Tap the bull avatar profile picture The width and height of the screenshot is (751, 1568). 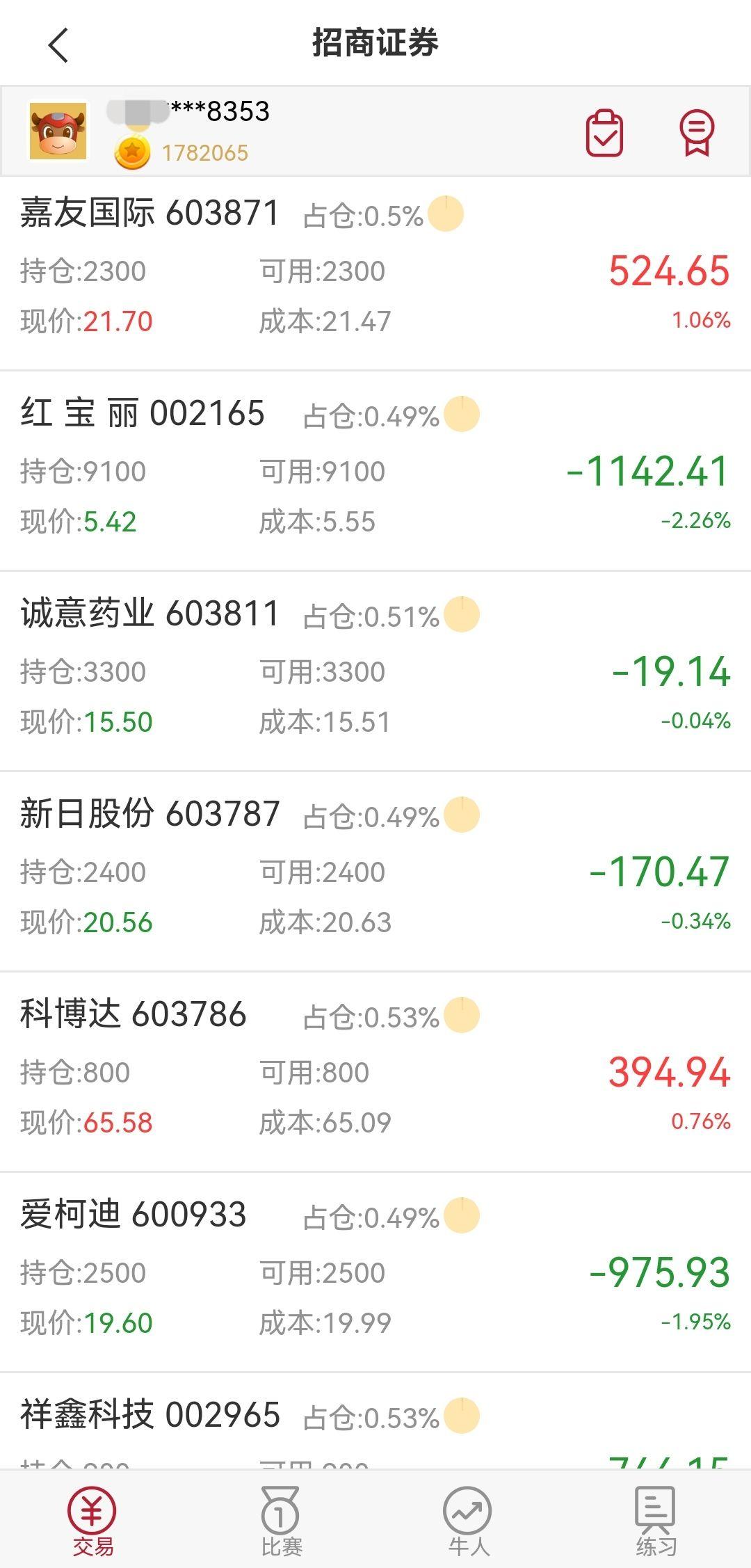[x=59, y=130]
